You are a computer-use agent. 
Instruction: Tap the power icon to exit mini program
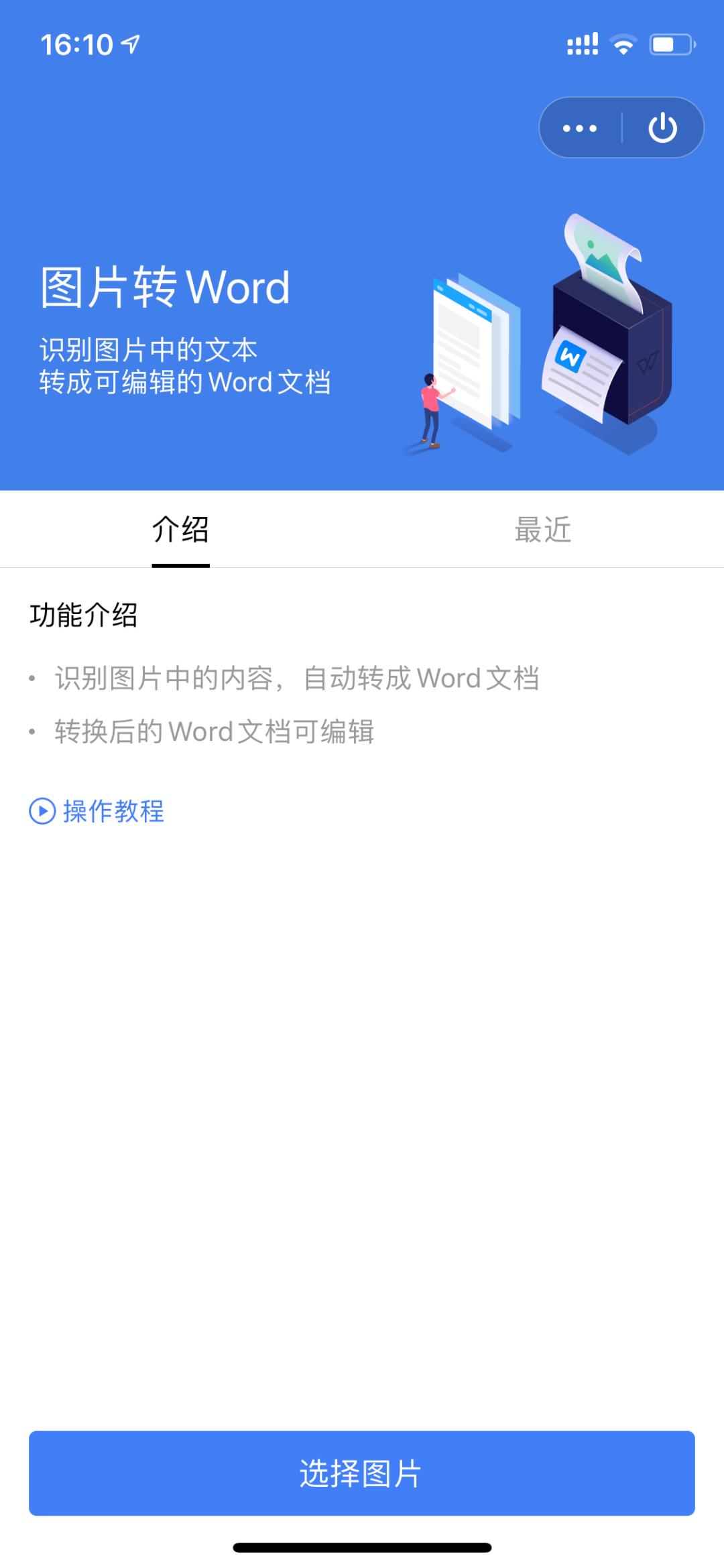[662, 127]
